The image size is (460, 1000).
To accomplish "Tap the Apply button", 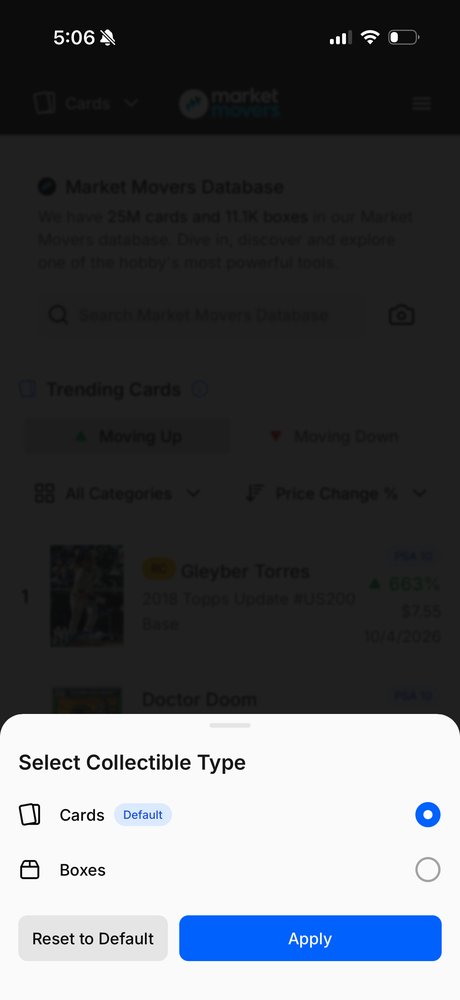I will tap(310, 938).
